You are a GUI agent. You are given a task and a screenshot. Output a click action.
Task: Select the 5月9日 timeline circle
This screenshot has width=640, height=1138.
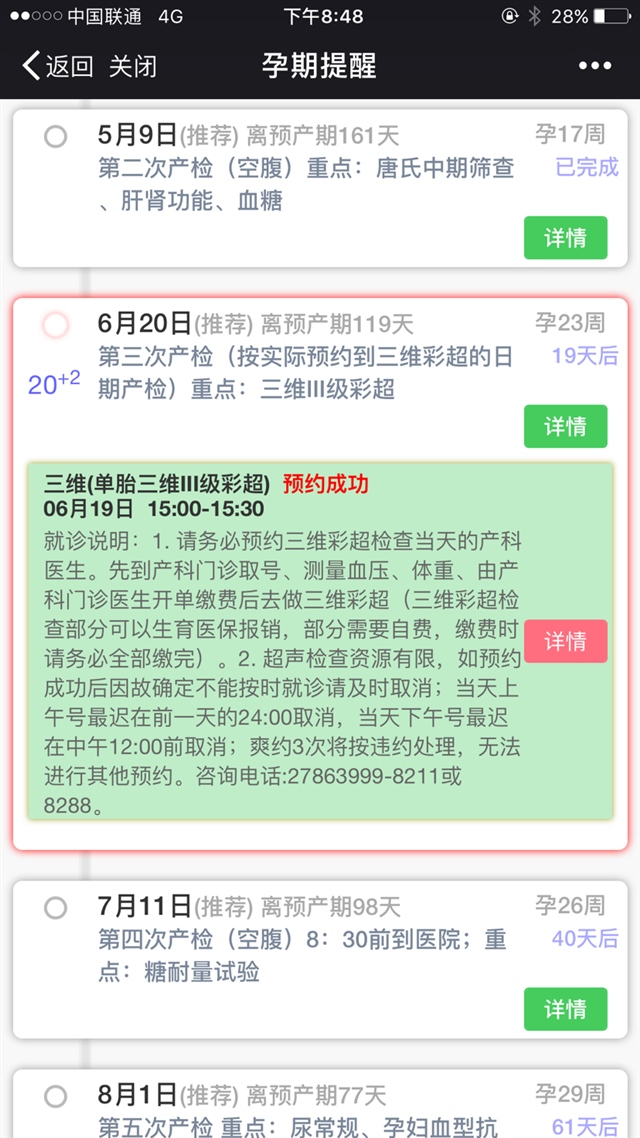click(x=56, y=136)
